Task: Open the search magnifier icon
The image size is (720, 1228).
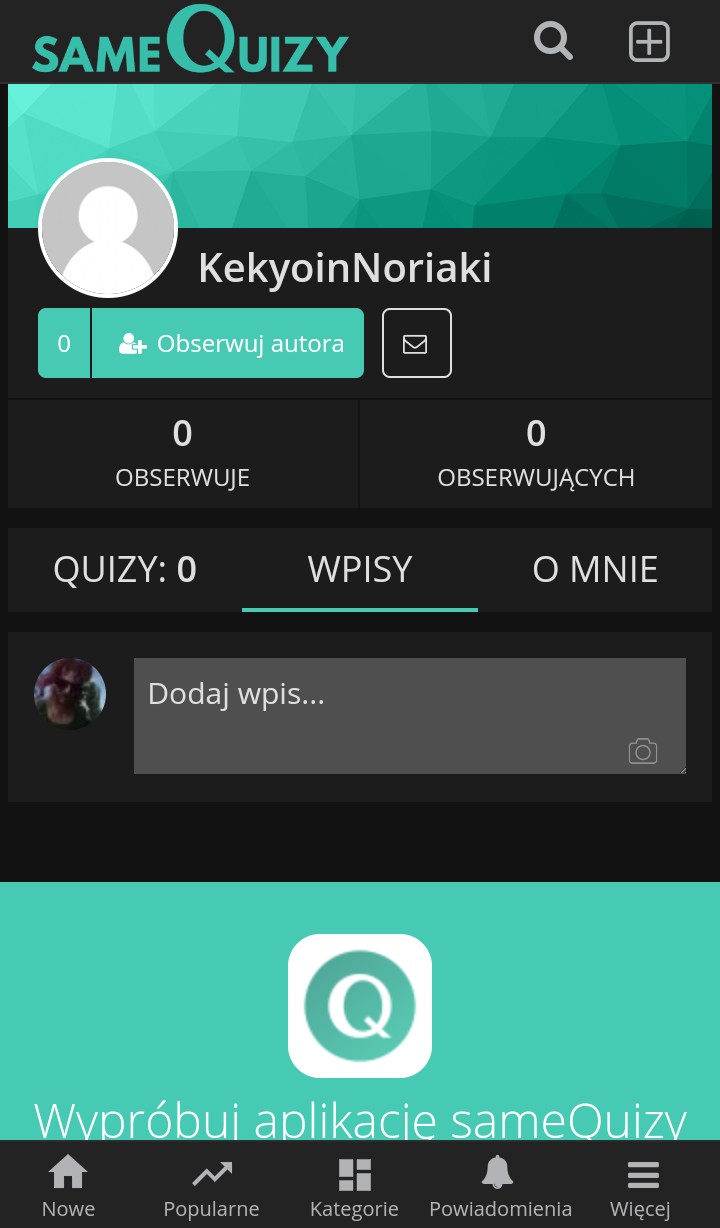Action: point(553,42)
